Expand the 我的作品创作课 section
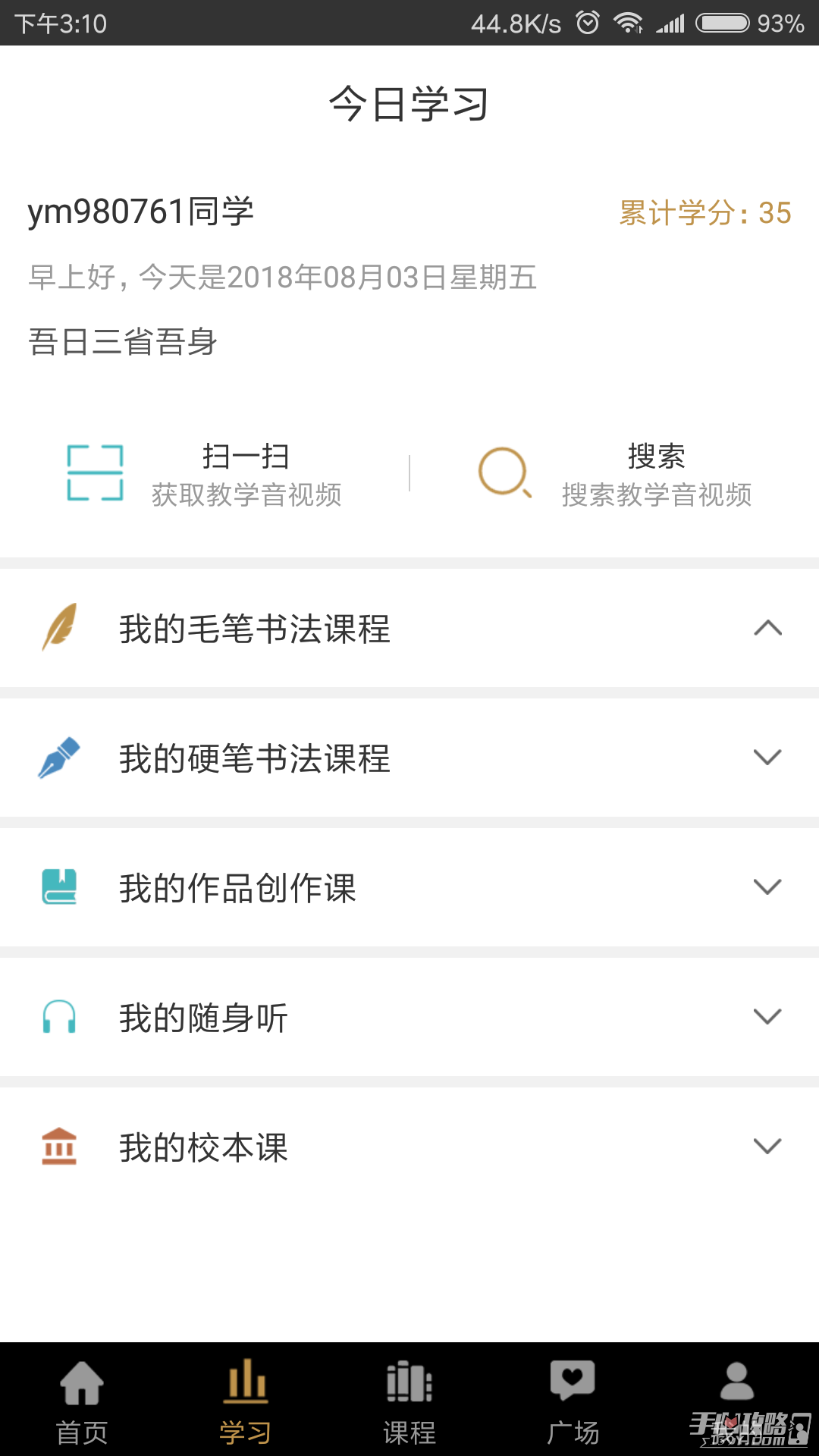 (x=768, y=886)
